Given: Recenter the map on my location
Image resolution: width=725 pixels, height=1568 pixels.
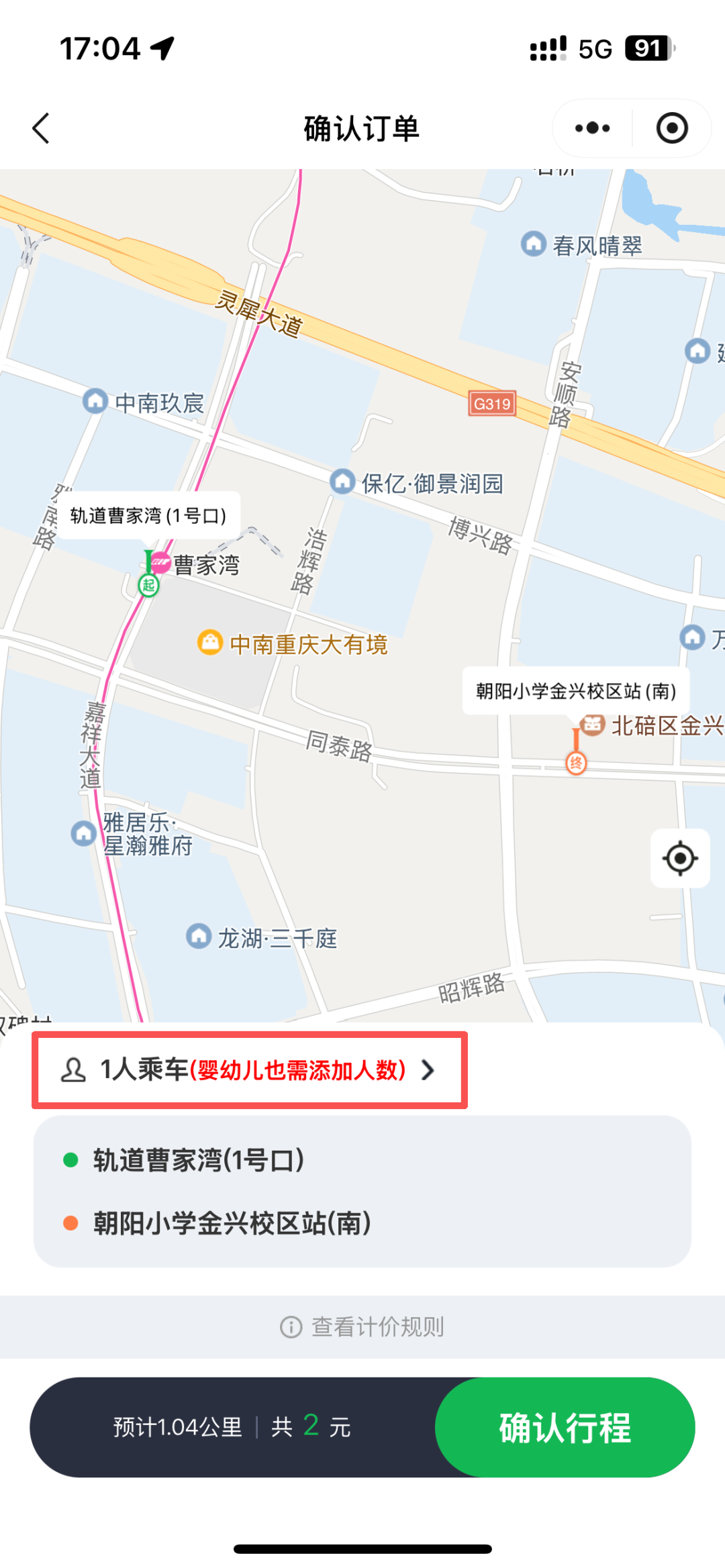Looking at the screenshot, I should [680, 858].
